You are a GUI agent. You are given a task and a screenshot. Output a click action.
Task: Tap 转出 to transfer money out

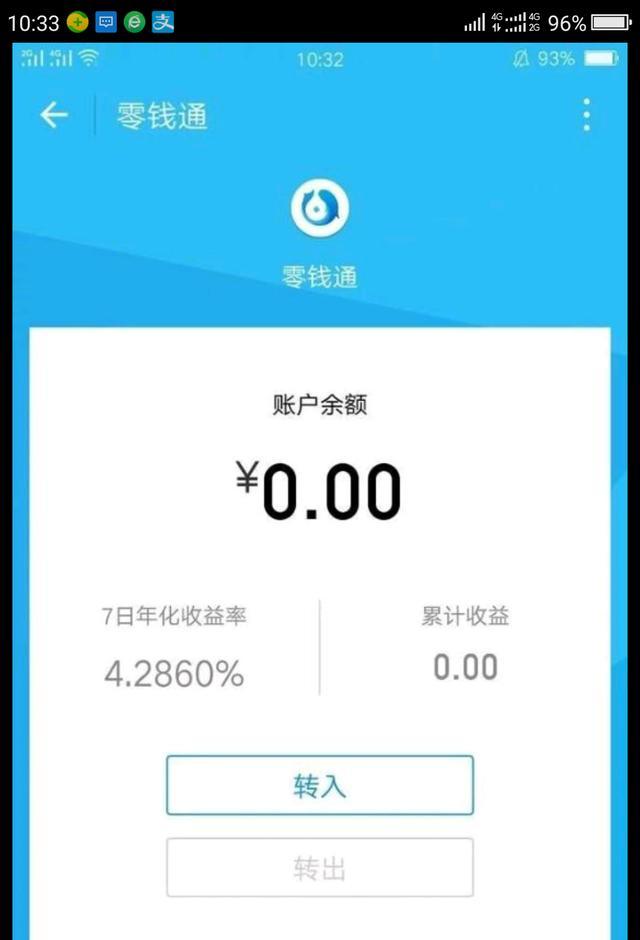(319, 867)
